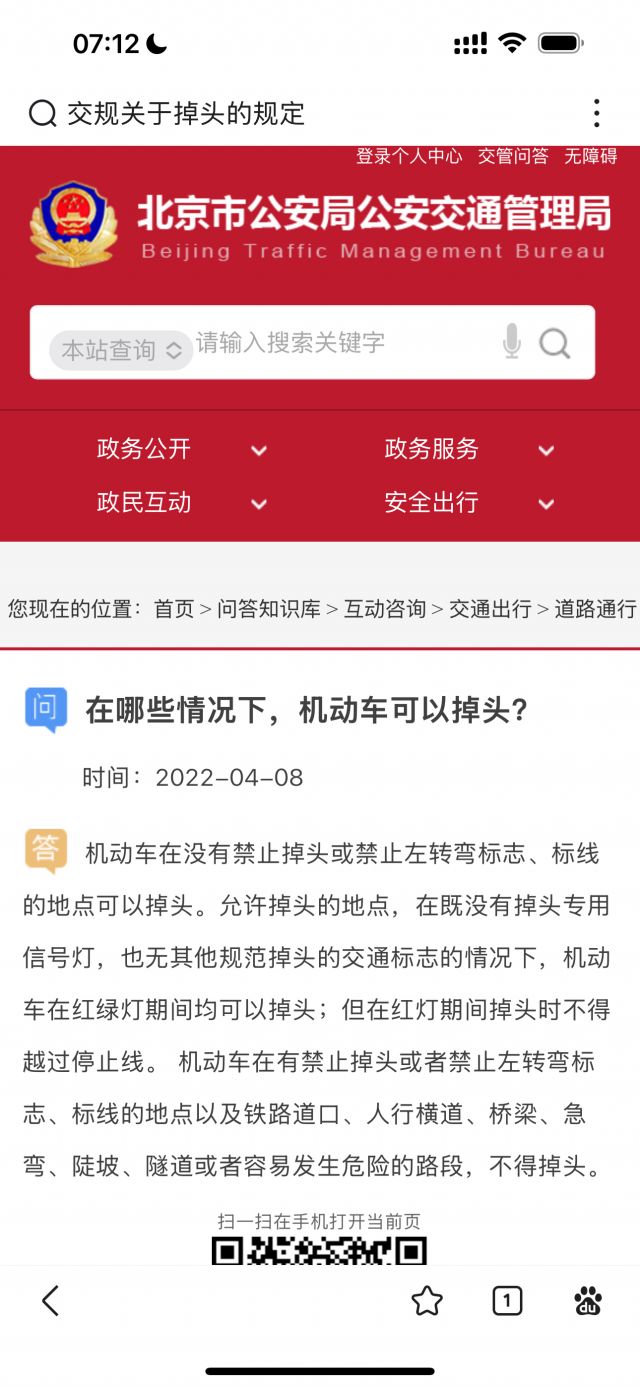Viewport: 640px width, 1387px height.
Task: Open 无障碍 accessibility link
Action: (590, 156)
